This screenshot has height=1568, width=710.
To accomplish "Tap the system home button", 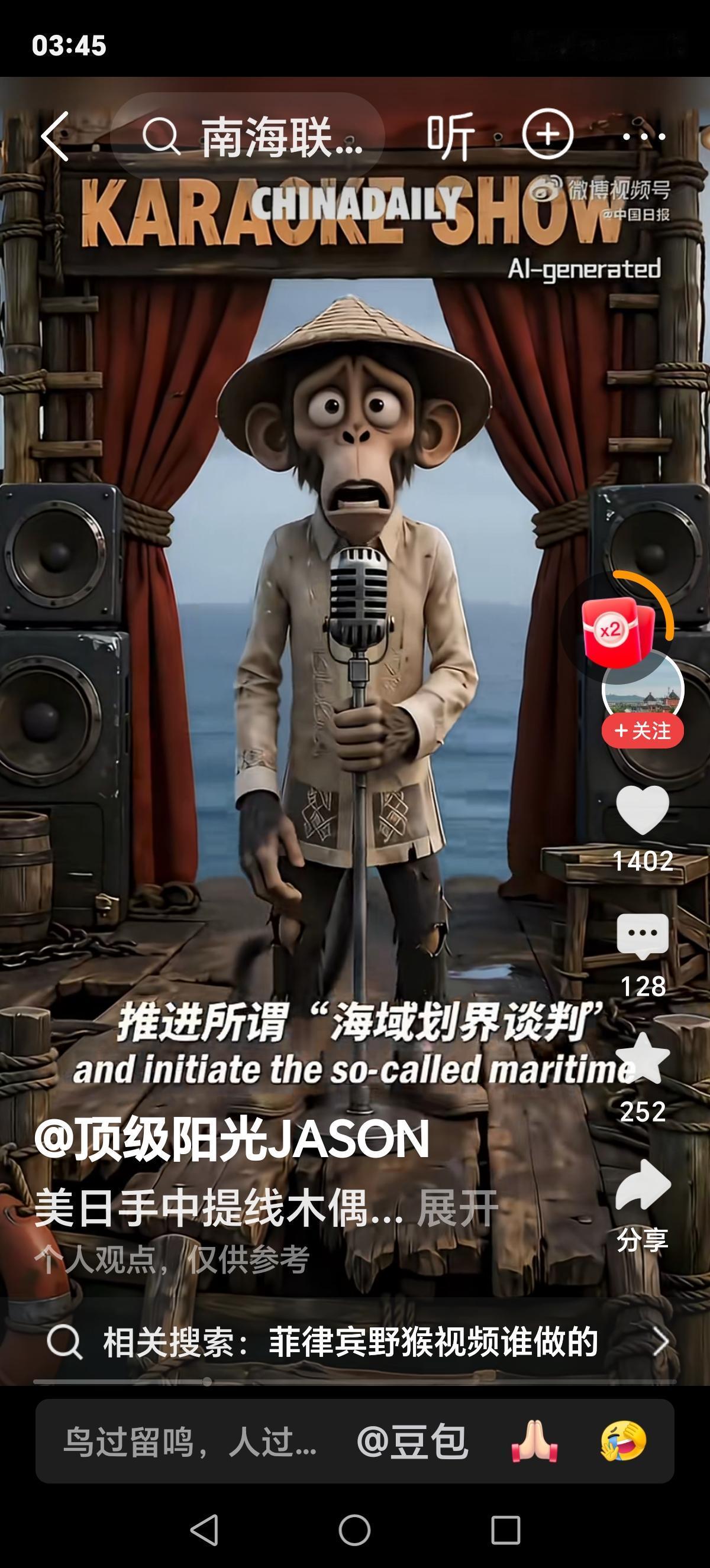I will [x=354, y=1530].
